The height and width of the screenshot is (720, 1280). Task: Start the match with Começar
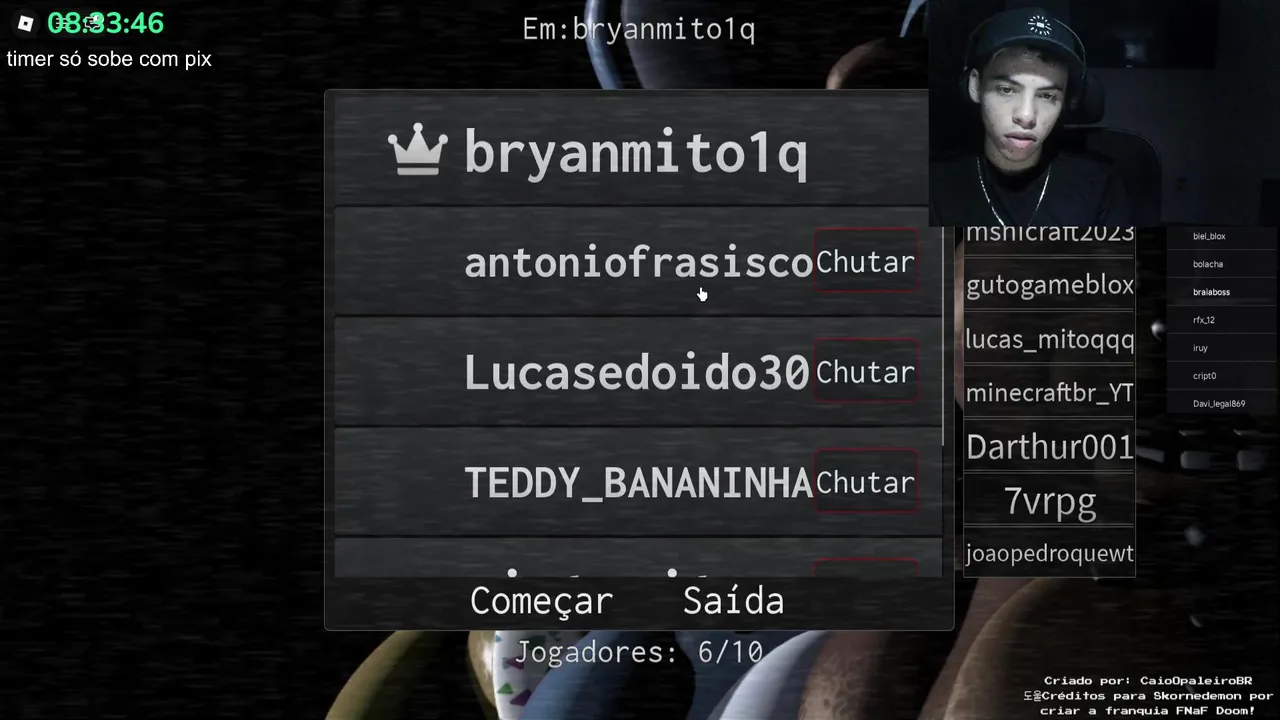541,601
